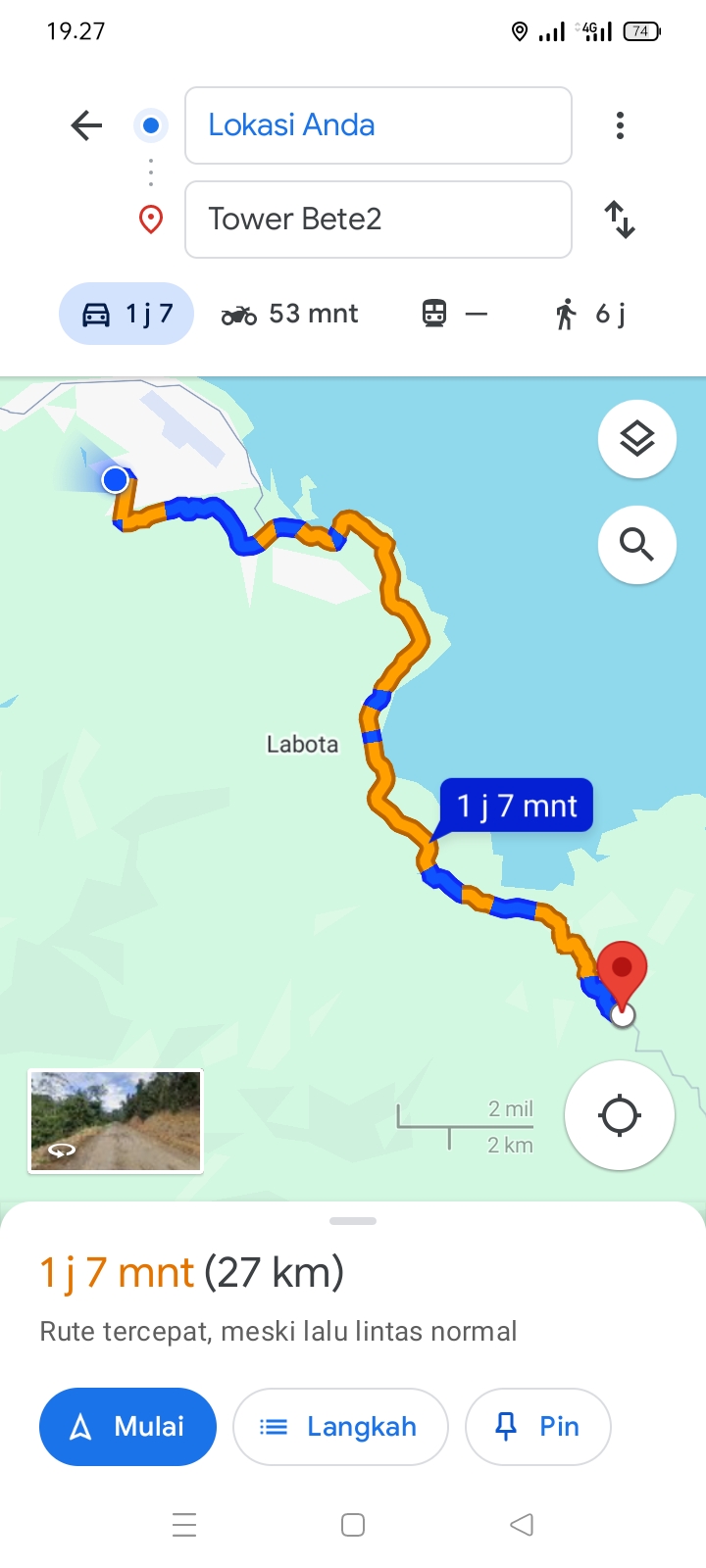706x1568 pixels.
Task: Switch to walking mode 6 j
Action: 590,314
